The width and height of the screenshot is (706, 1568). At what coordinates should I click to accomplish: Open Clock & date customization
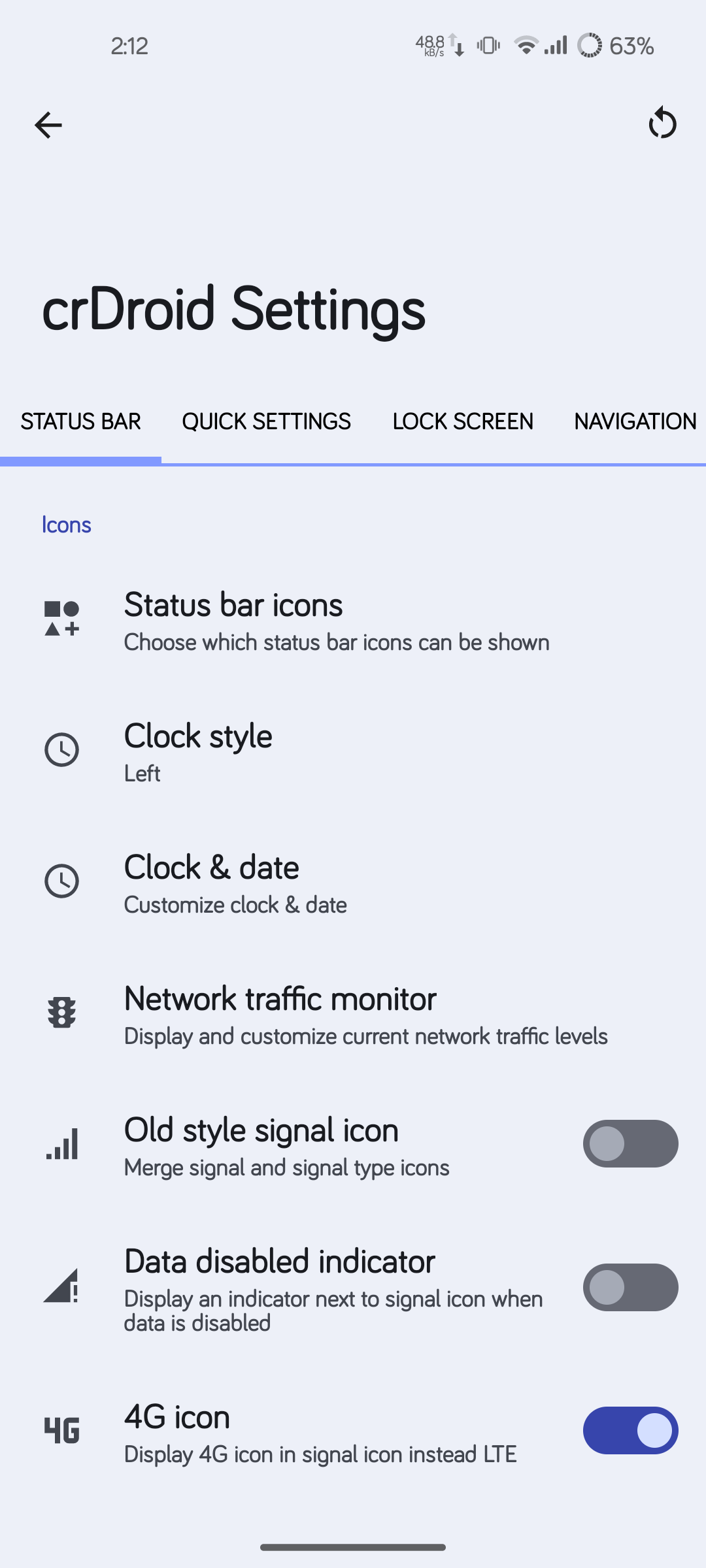[x=353, y=883]
